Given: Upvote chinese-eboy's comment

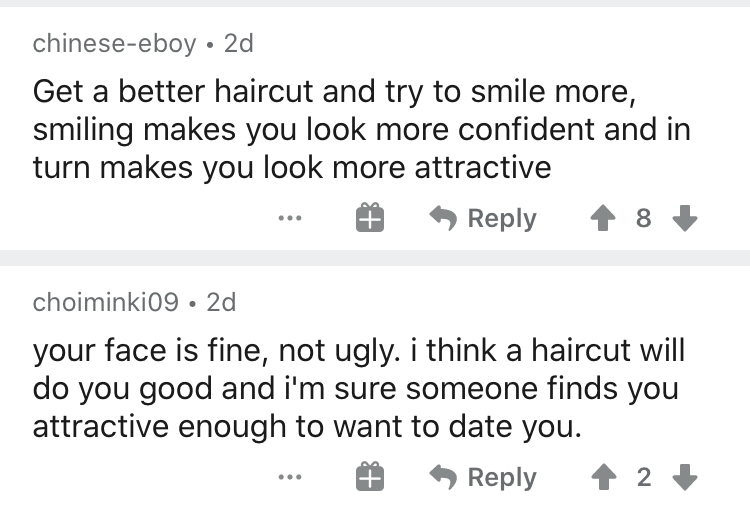Looking at the screenshot, I should (x=603, y=218).
